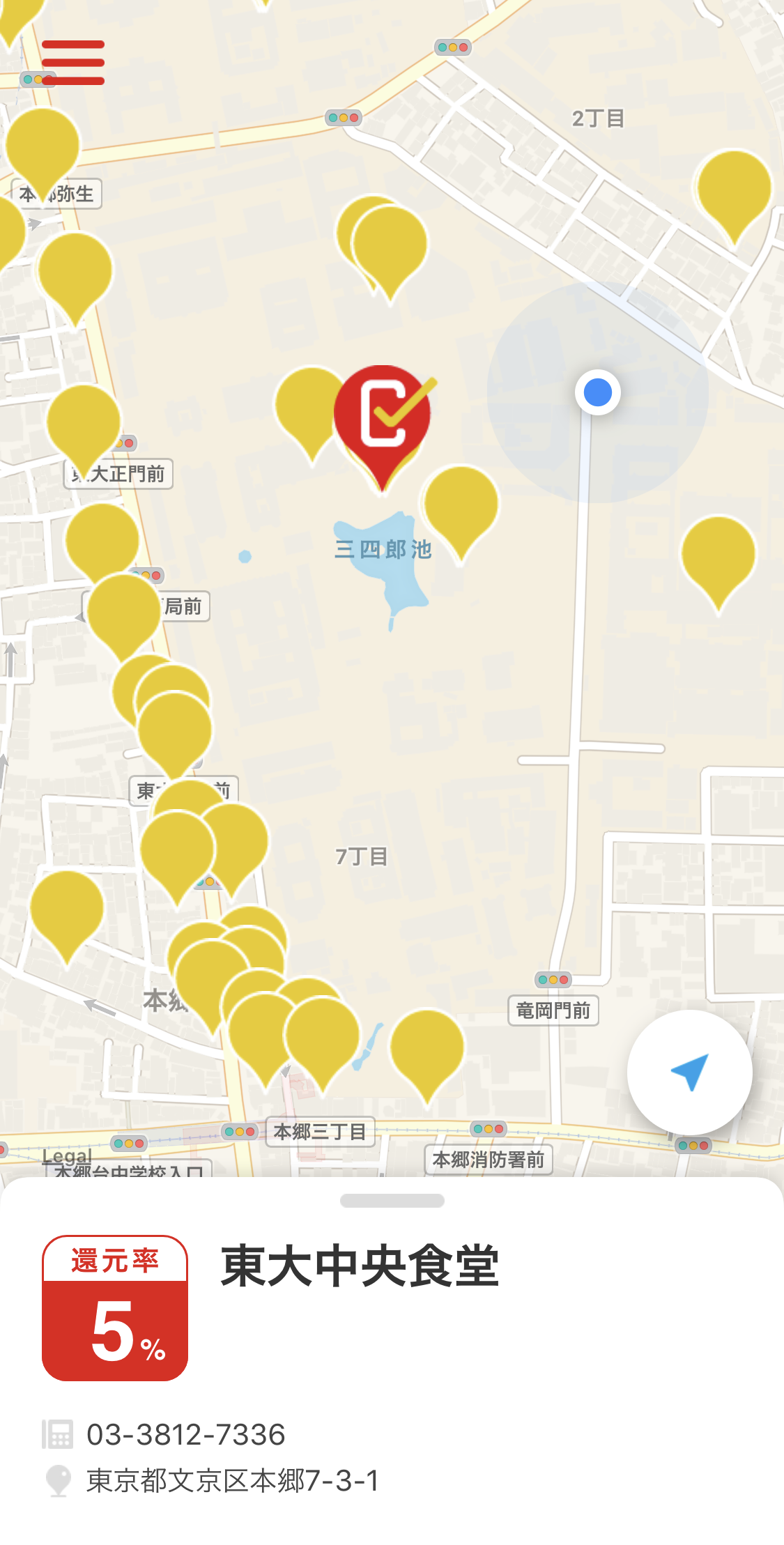Expand the bottom sheet drag handle
Viewport: 784px width, 1545px height.
point(392,1200)
